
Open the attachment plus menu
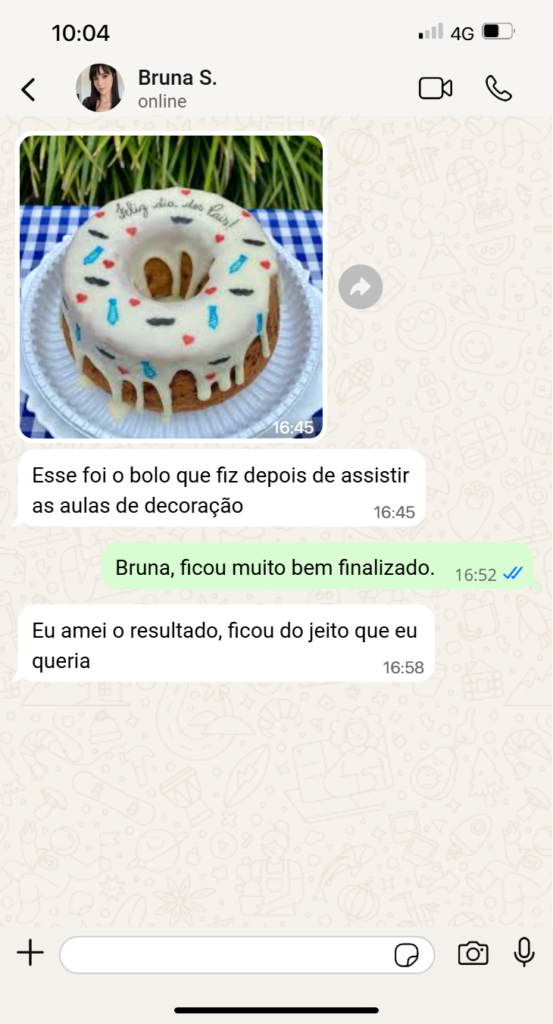[30, 953]
